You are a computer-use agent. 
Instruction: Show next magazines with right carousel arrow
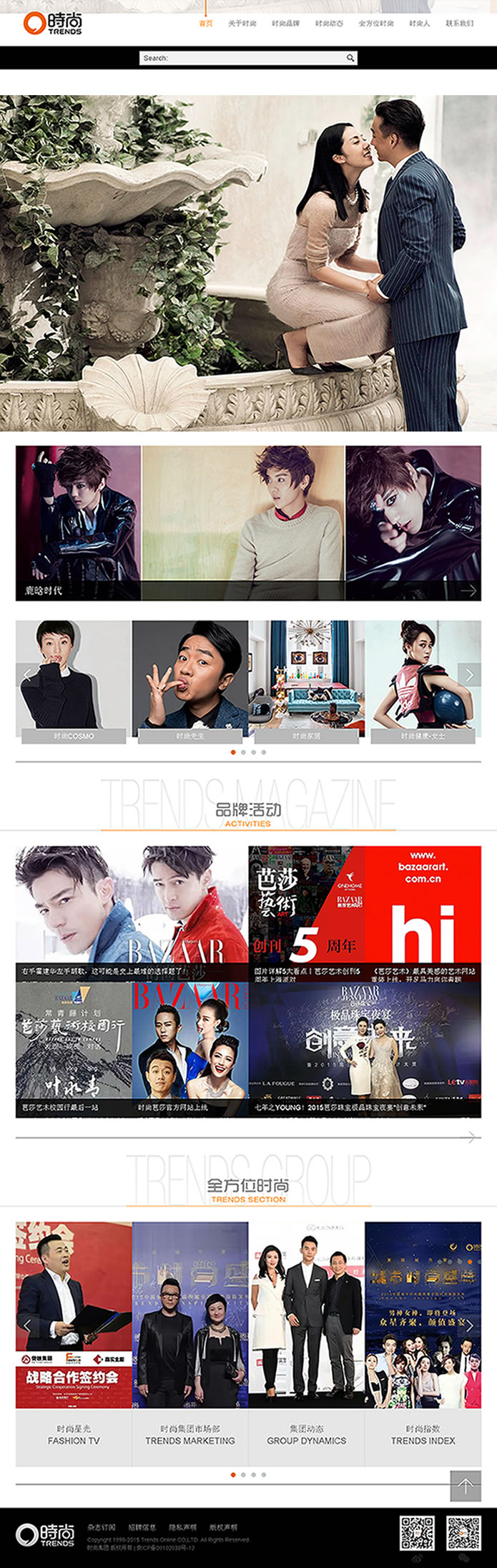[x=469, y=675]
